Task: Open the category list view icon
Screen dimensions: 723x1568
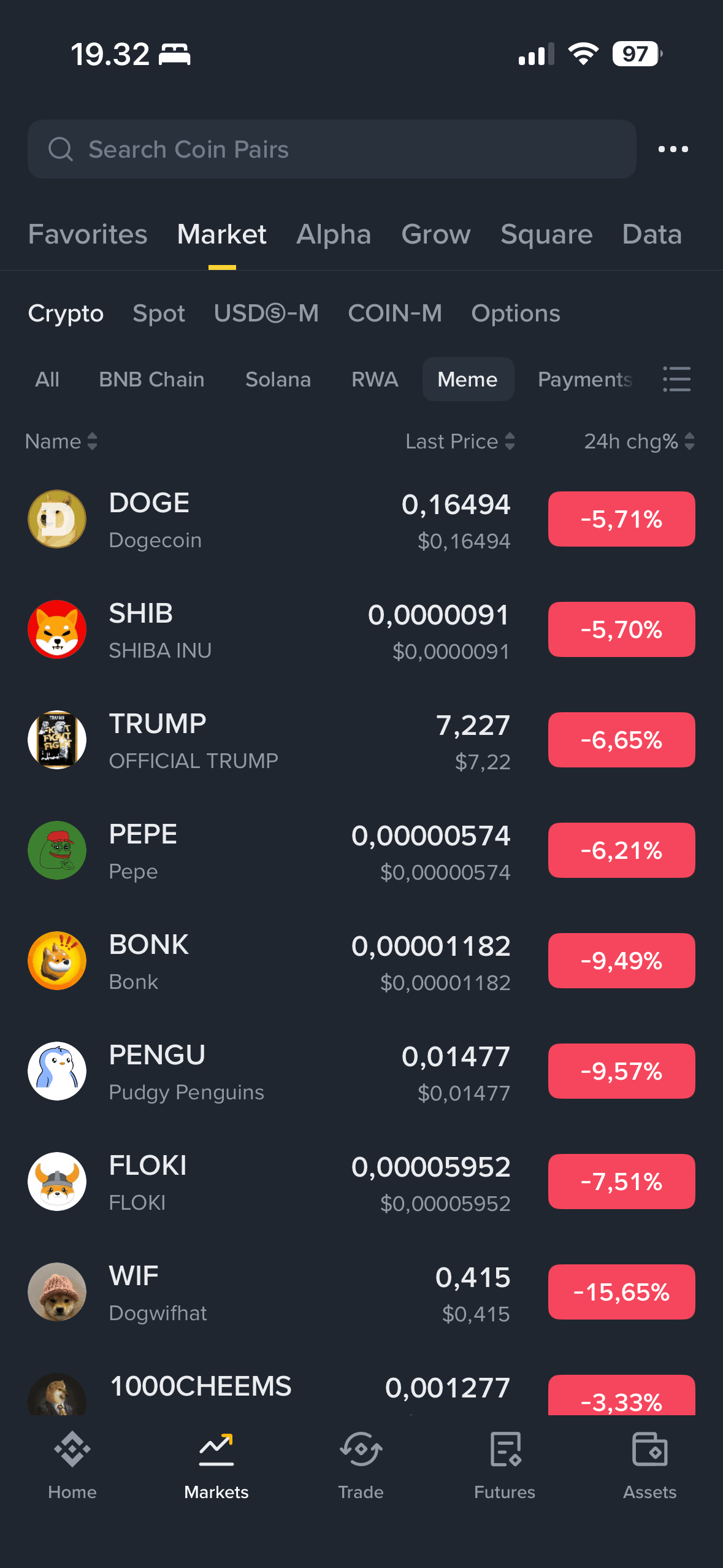Action: pyautogui.click(x=676, y=380)
